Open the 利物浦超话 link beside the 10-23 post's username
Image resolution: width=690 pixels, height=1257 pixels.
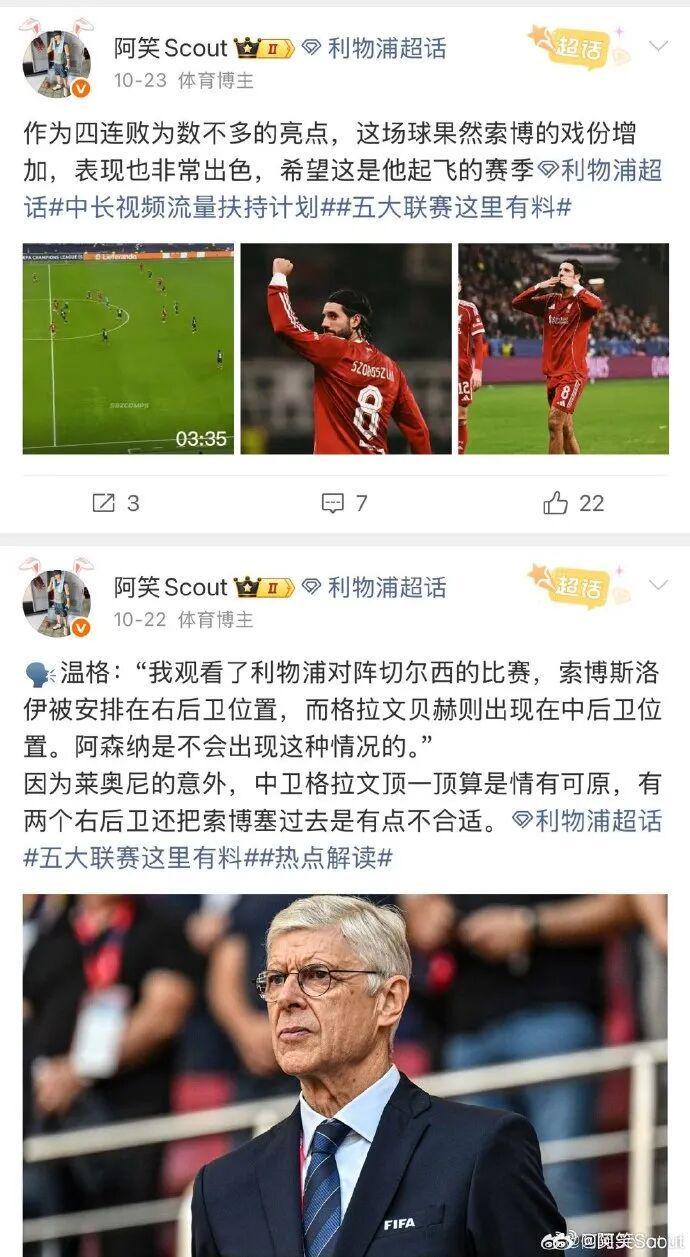386,48
